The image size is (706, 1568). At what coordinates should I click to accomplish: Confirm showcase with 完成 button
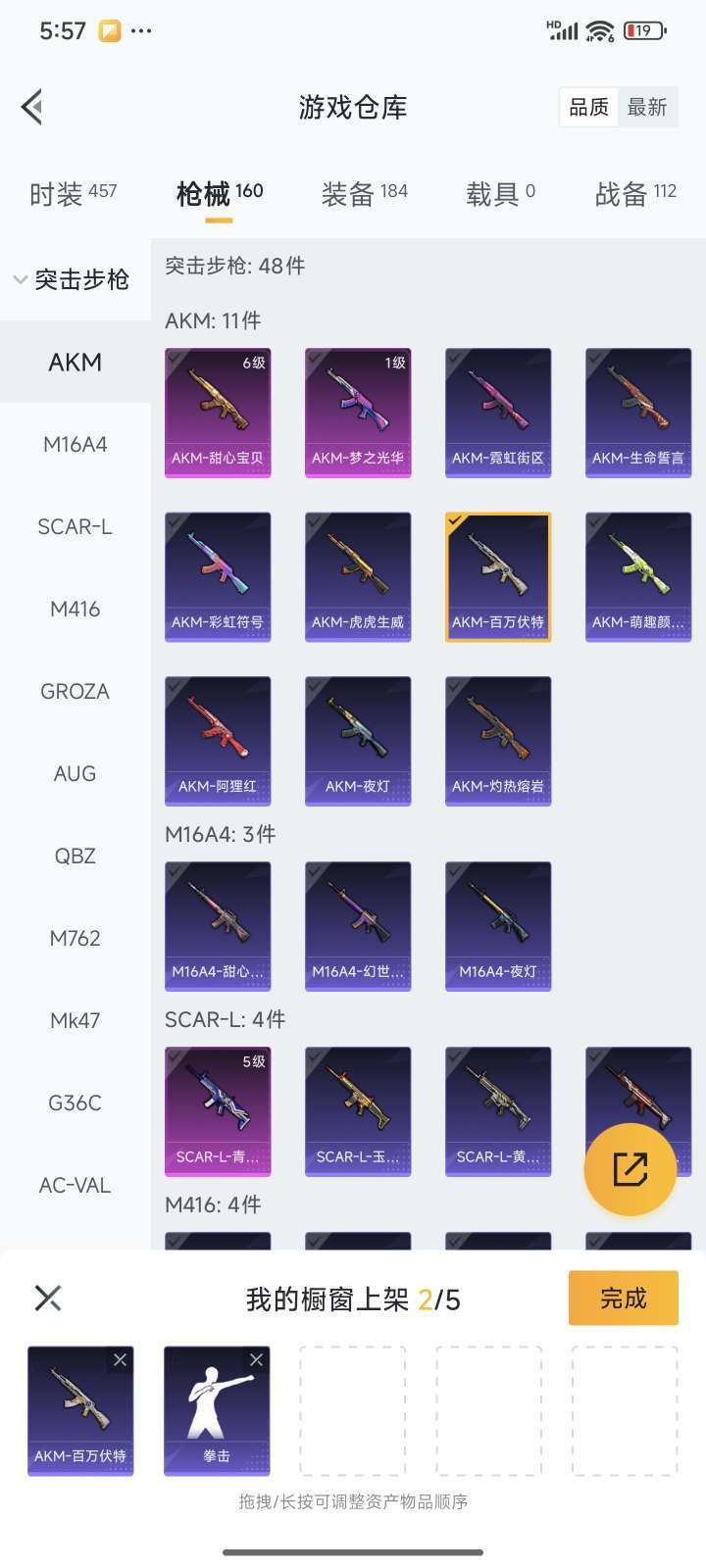[x=624, y=1298]
